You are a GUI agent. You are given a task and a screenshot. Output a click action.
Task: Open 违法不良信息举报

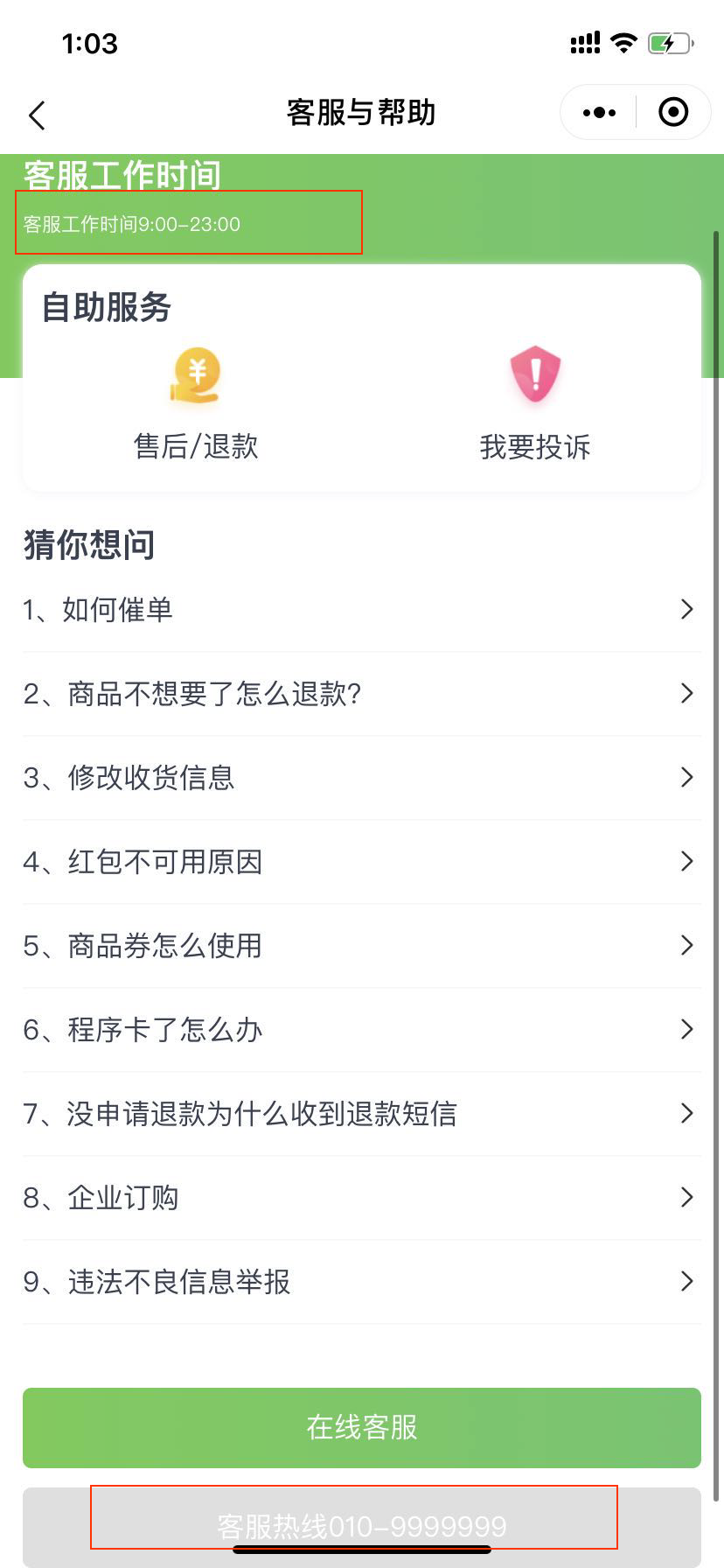(361, 1282)
